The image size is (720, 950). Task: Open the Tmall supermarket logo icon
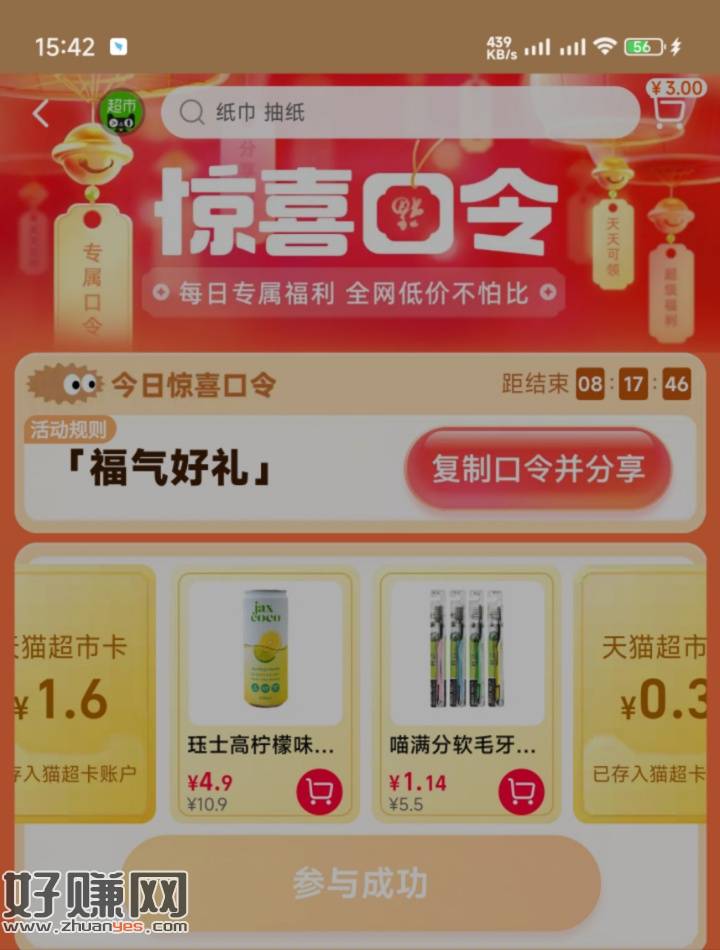120,111
